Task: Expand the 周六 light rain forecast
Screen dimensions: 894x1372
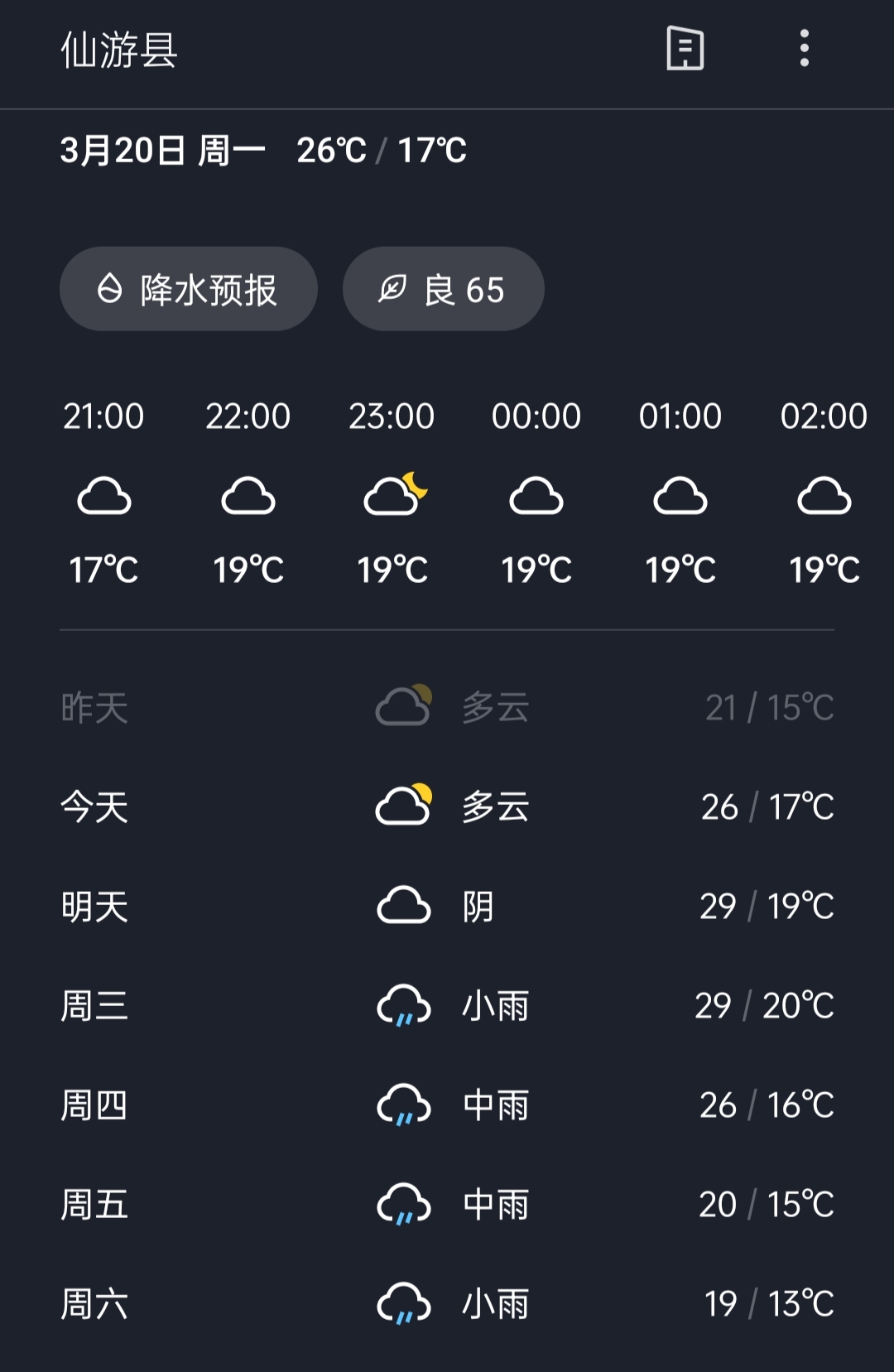Action: [x=447, y=1304]
